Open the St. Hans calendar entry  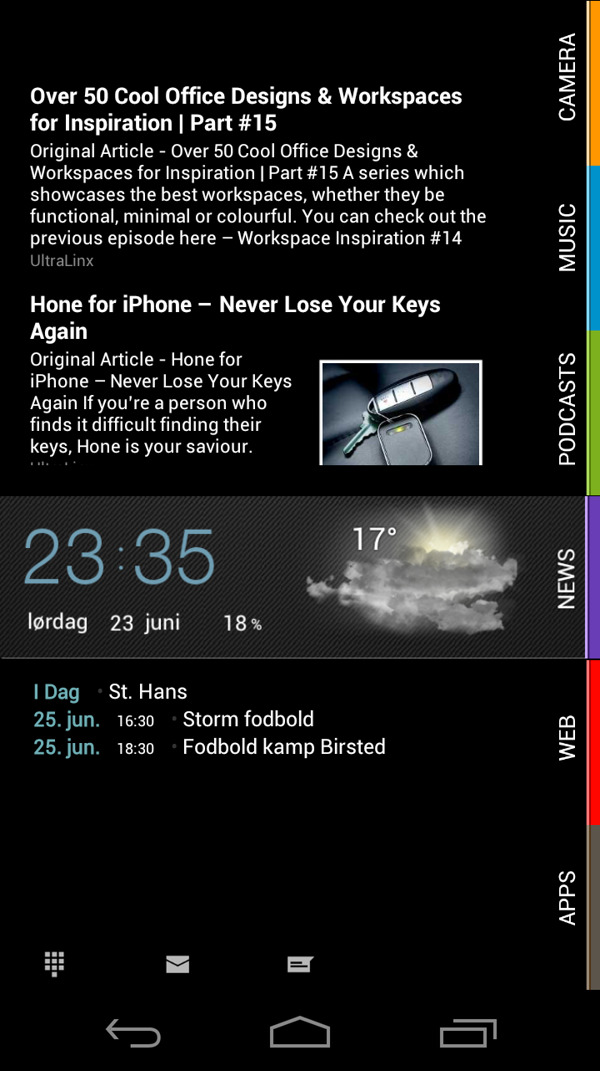[x=148, y=691]
